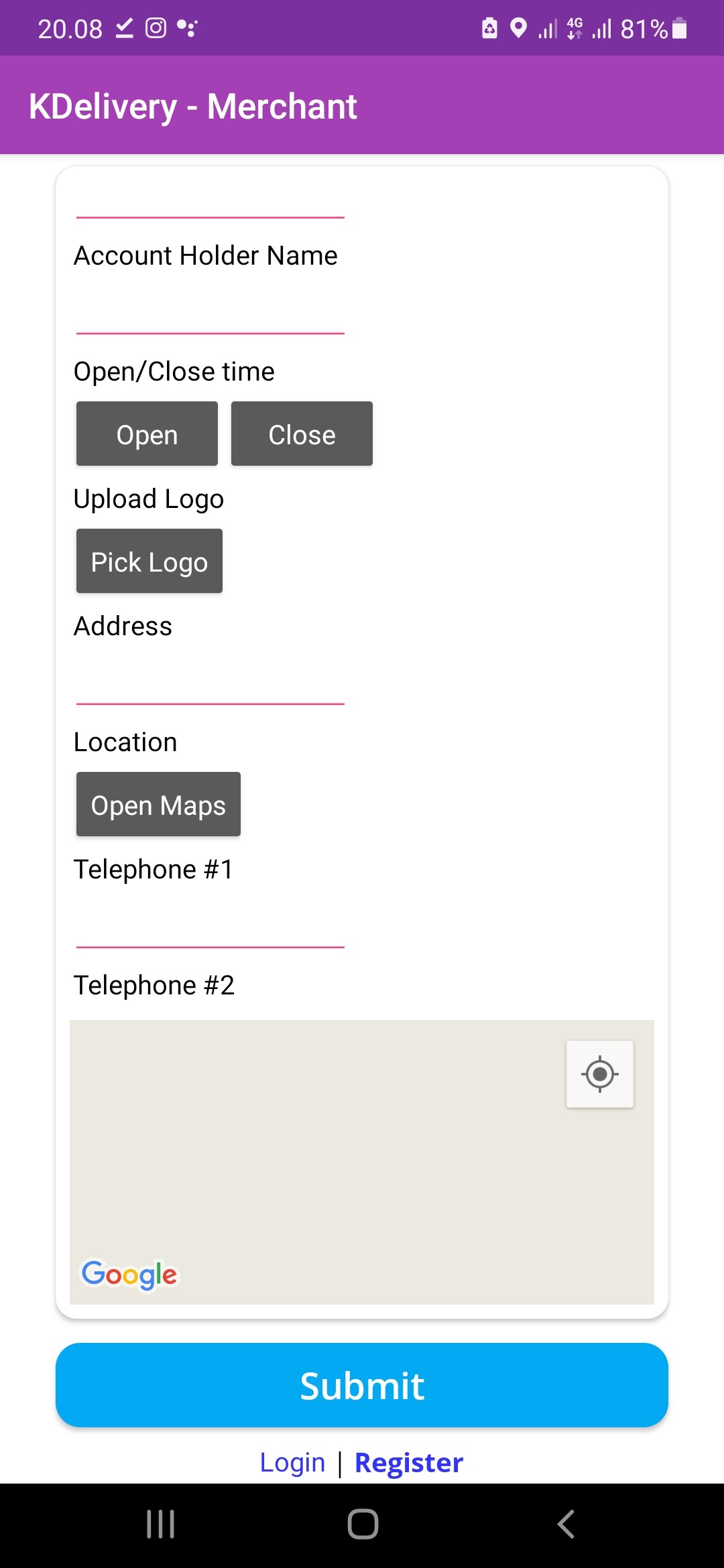
Task: Select the Register link
Action: (x=408, y=1462)
